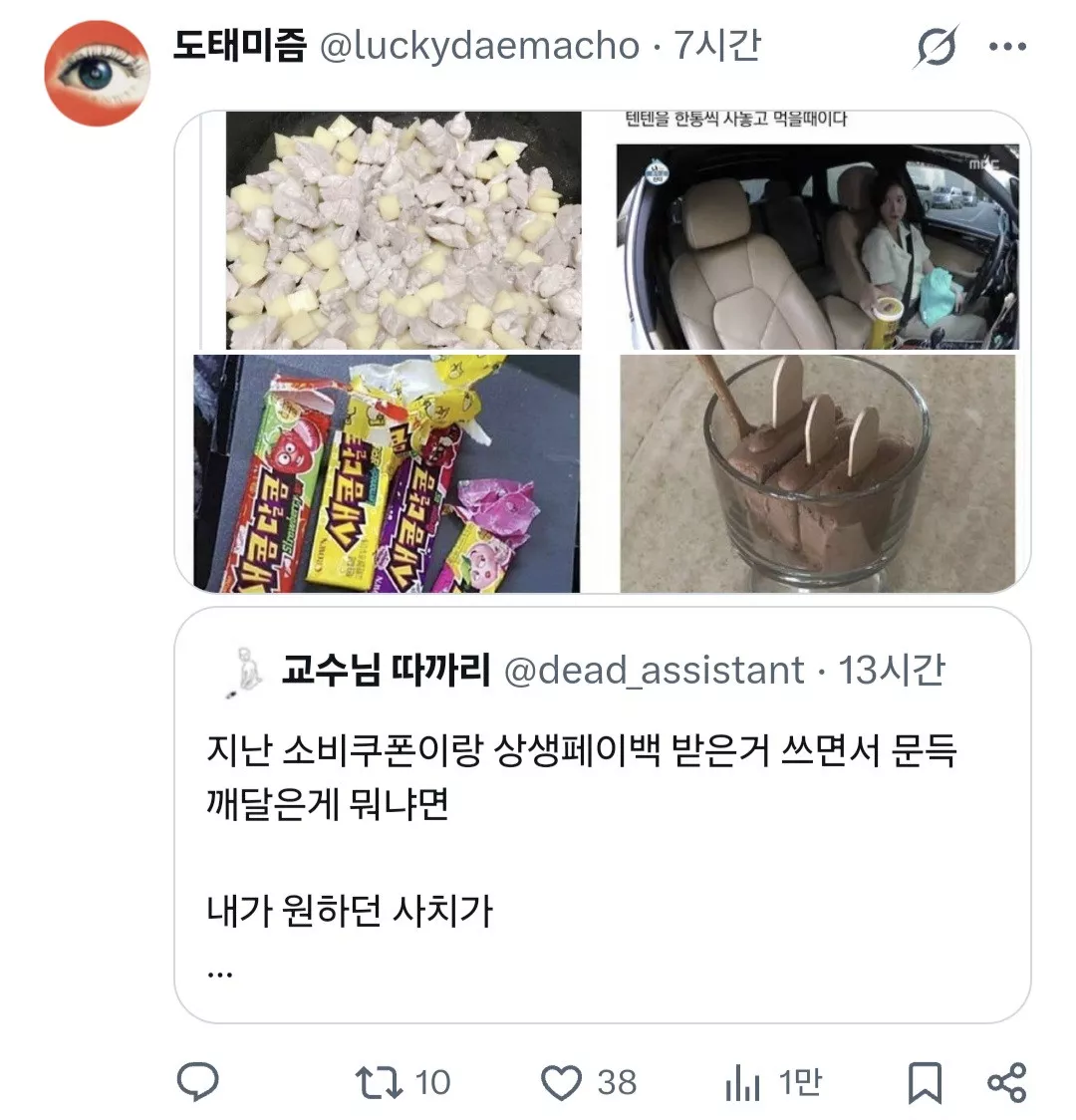This screenshot has height=1120, width=1076.
Task: Open the post's overflow menu
Action: click(1007, 47)
